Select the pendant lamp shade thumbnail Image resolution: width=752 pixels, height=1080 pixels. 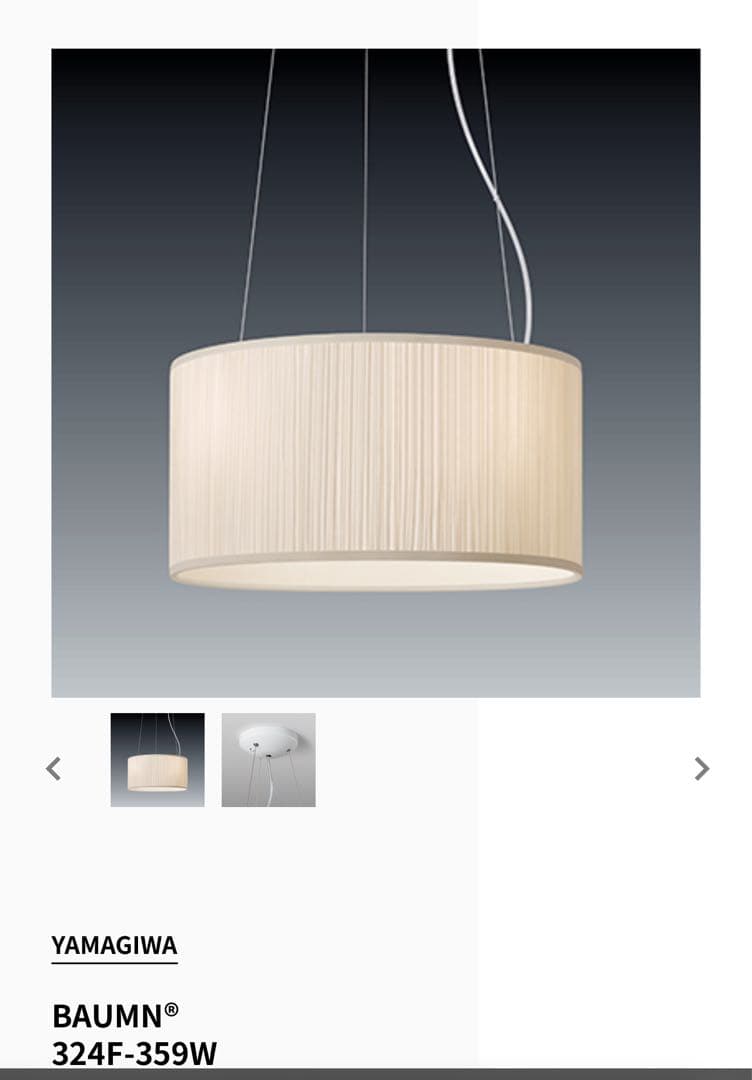157,760
